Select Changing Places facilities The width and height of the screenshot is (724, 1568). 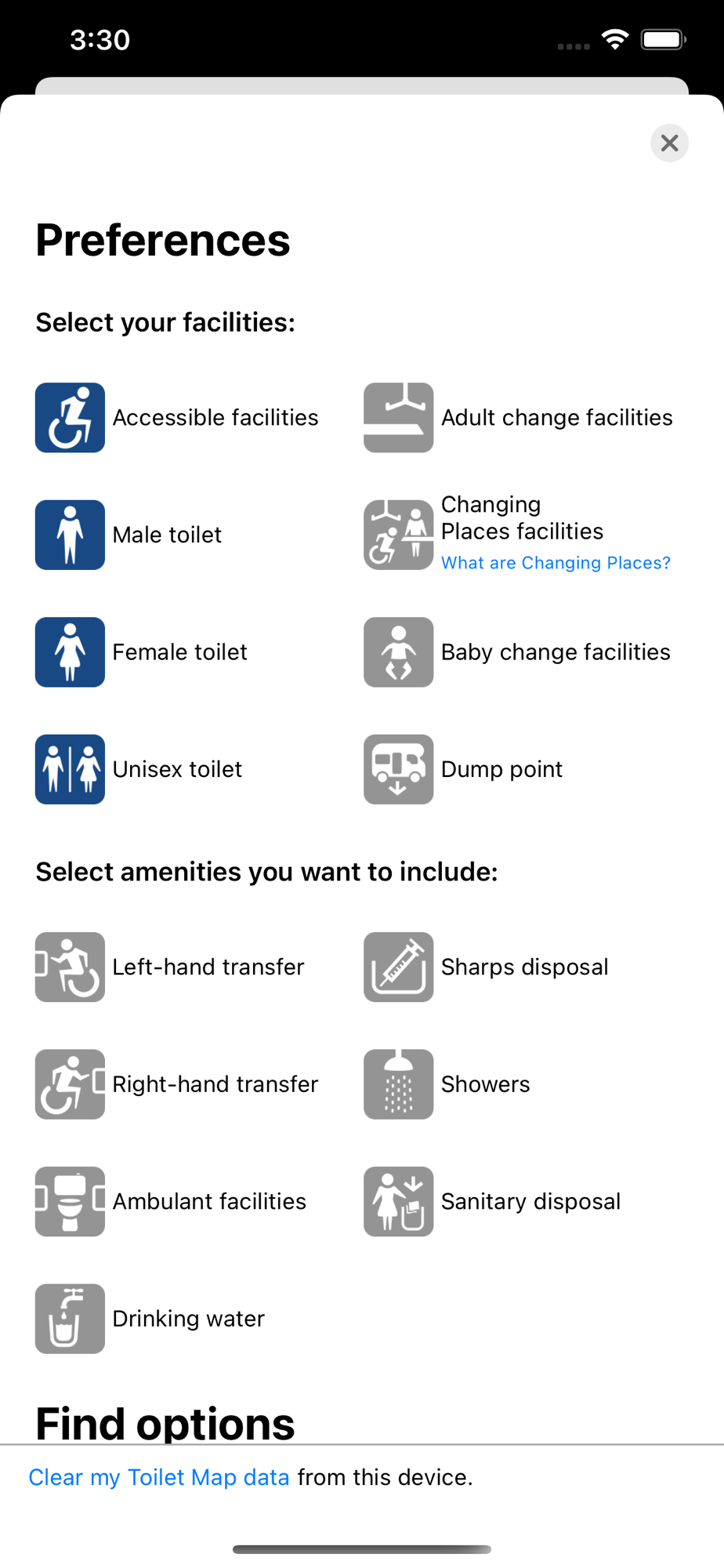pos(398,535)
